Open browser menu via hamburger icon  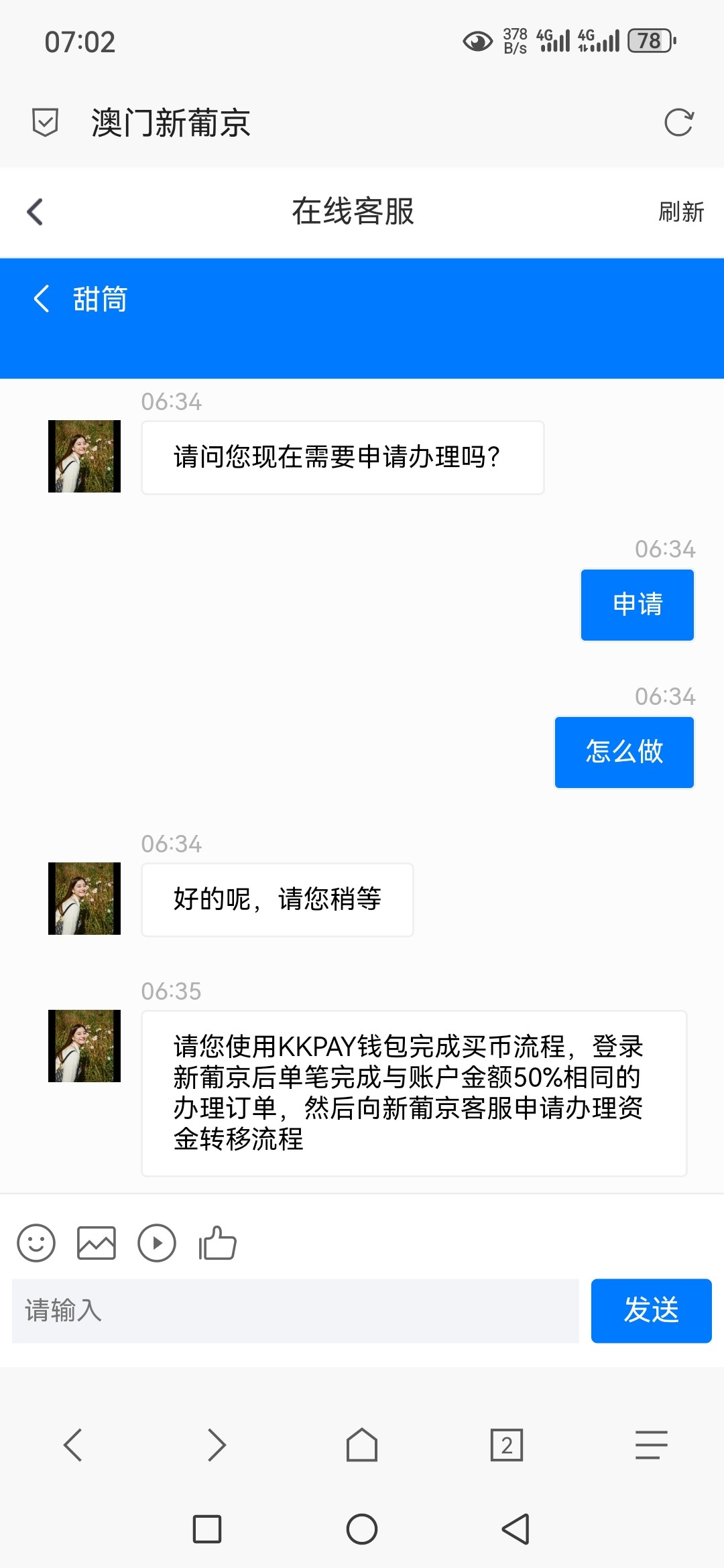coord(649,1445)
